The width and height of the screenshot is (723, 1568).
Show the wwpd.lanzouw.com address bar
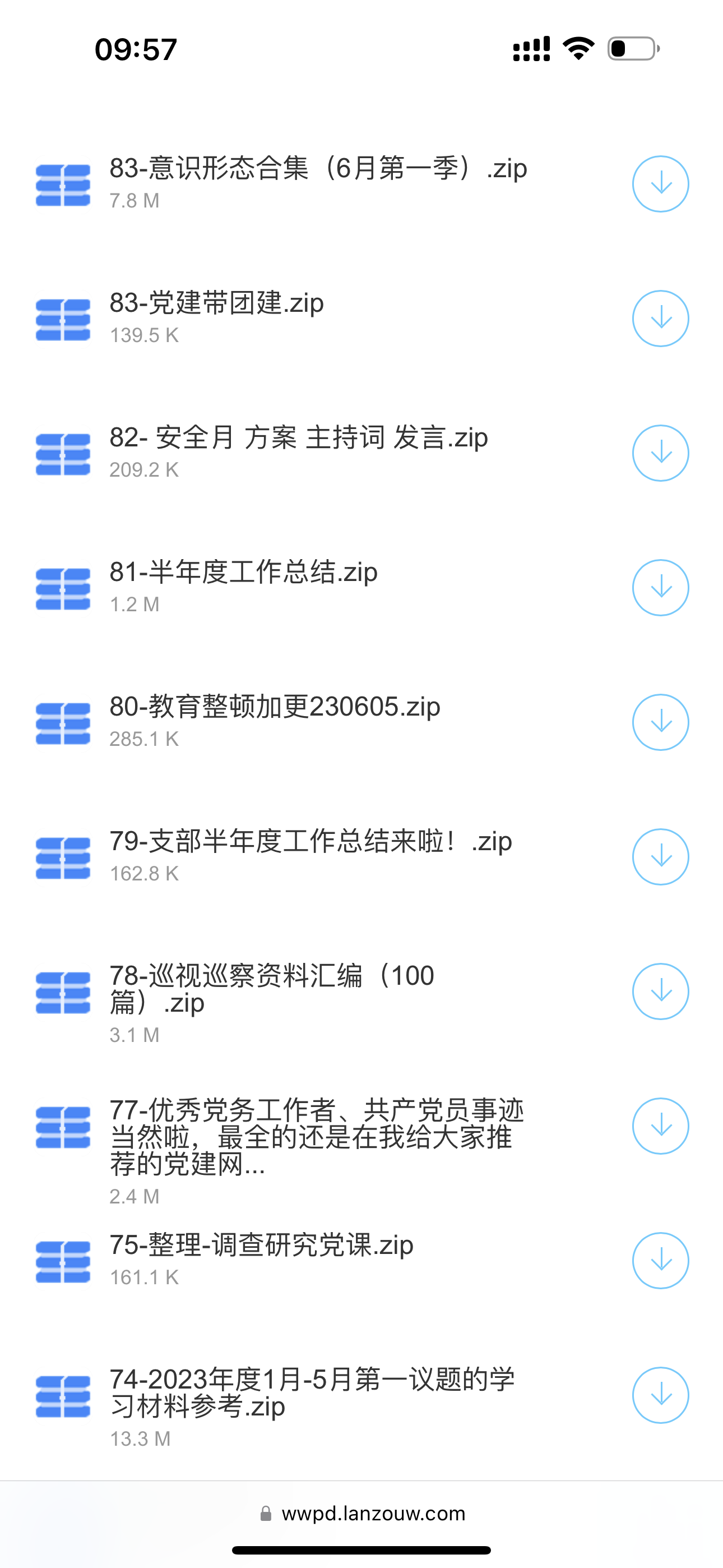pyautogui.click(x=363, y=1513)
